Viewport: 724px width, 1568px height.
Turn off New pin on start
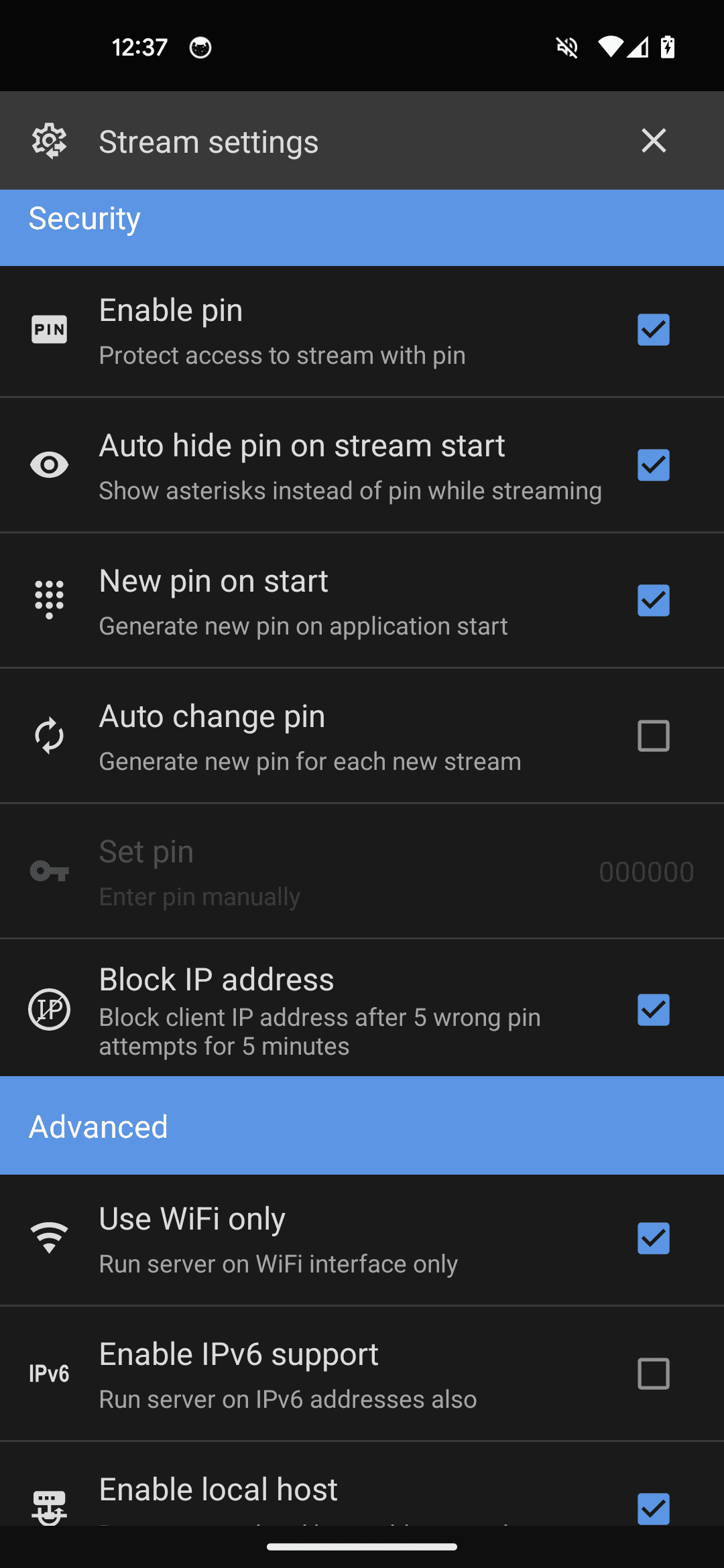[654, 600]
